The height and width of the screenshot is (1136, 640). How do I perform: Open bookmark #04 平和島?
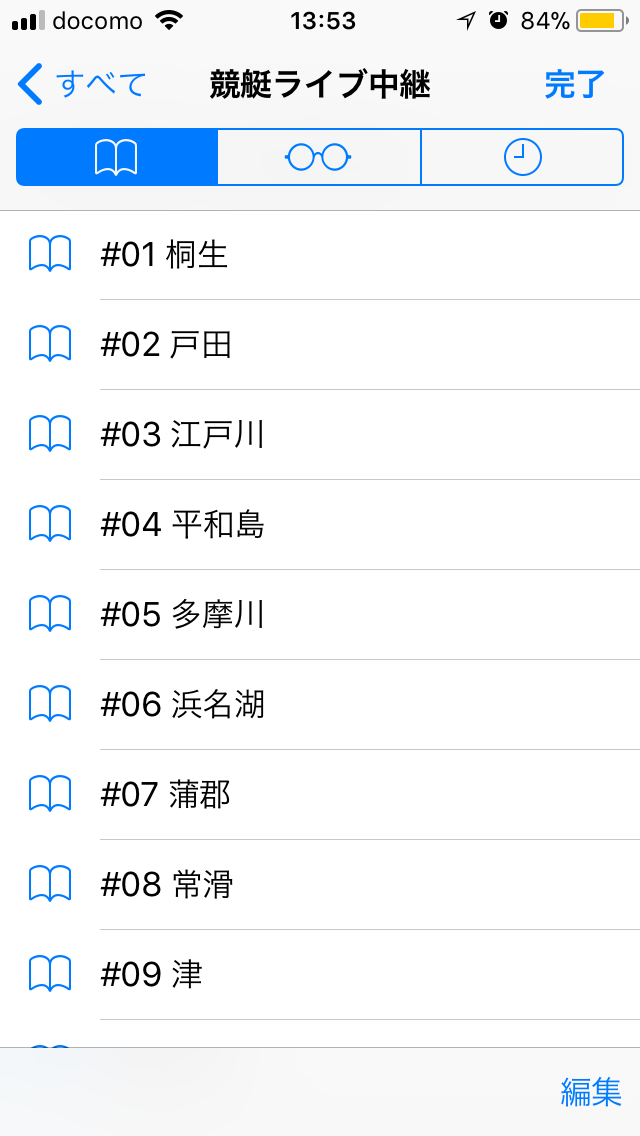320,525
